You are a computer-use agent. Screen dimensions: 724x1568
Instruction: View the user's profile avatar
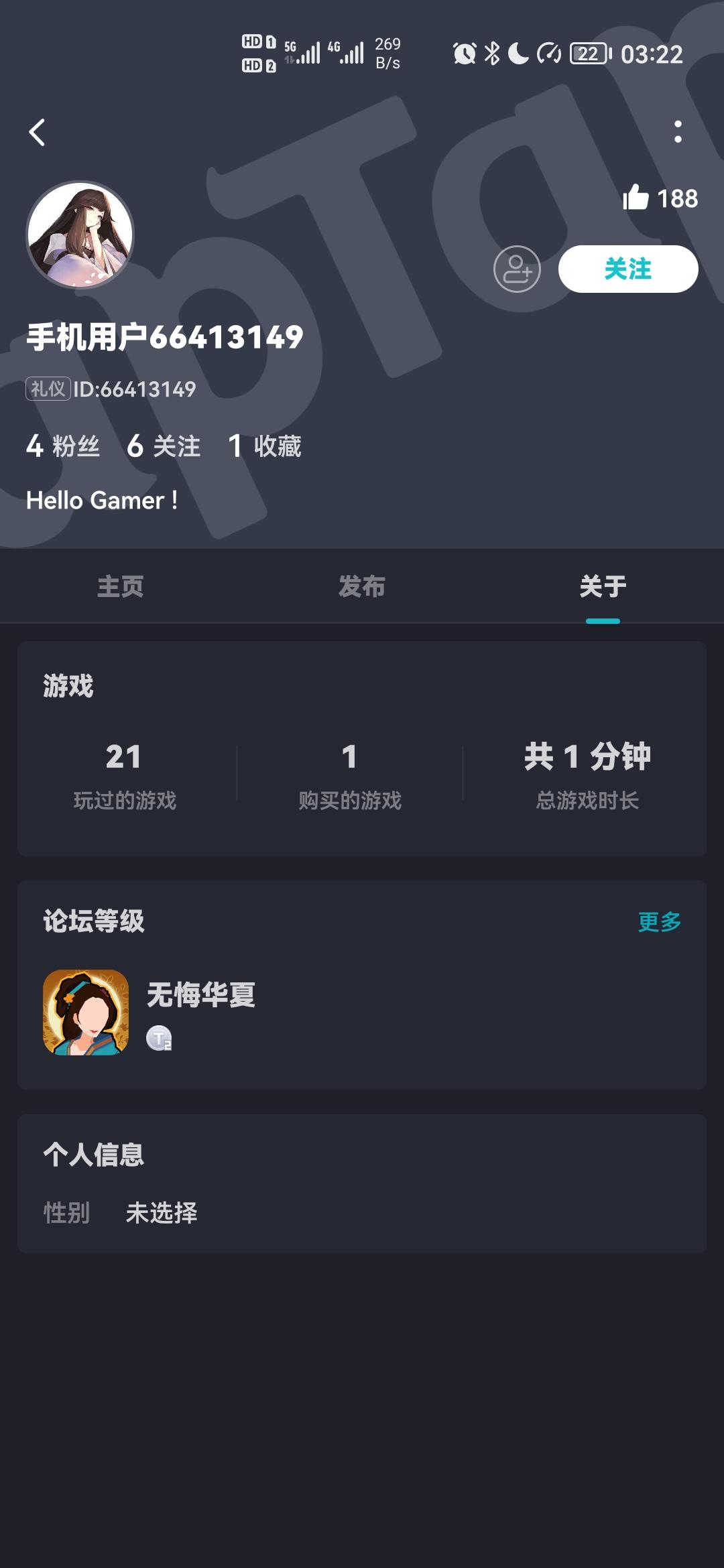click(x=80, y=235)
